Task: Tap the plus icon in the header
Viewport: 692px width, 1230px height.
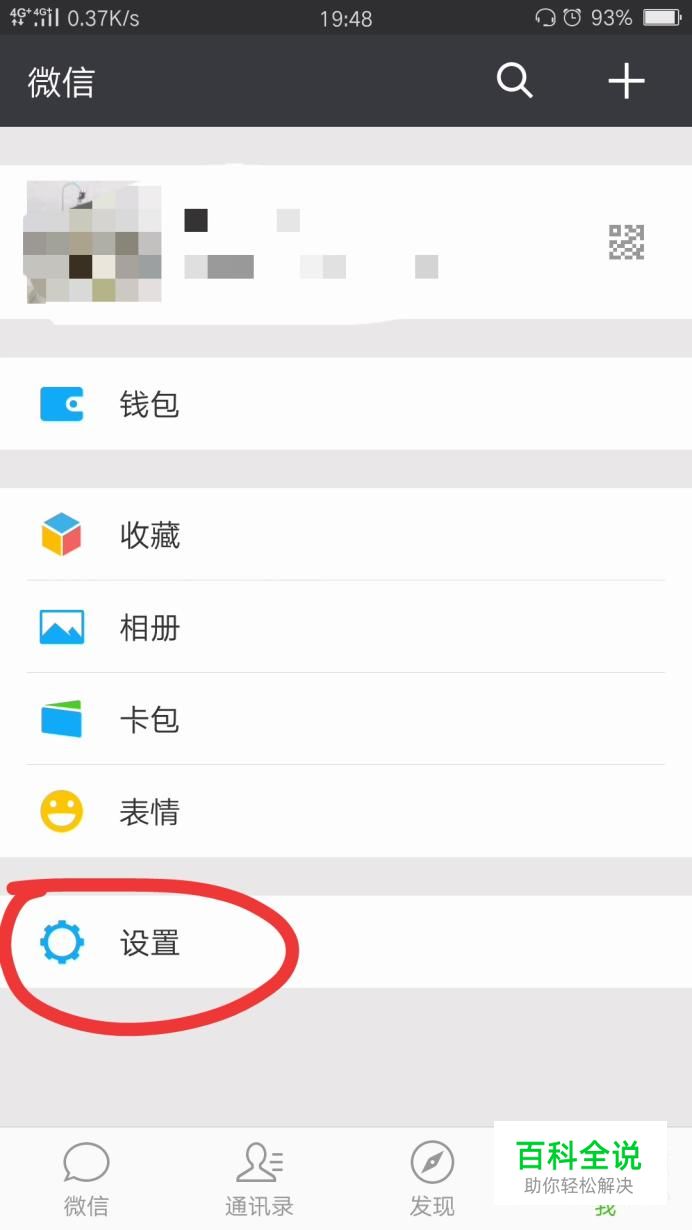Action: point(627,81)
